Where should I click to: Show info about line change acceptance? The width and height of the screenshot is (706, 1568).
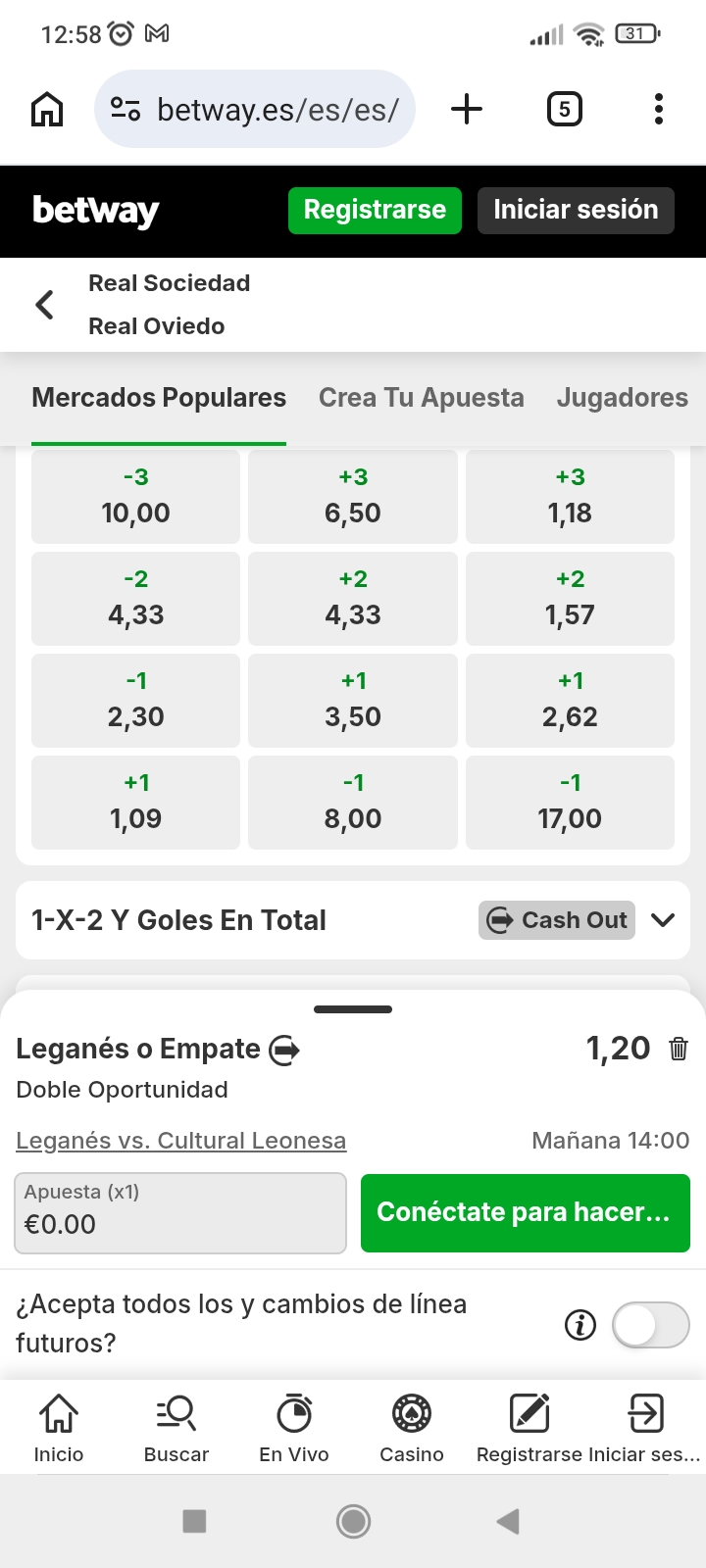[x=580, y=1326]
